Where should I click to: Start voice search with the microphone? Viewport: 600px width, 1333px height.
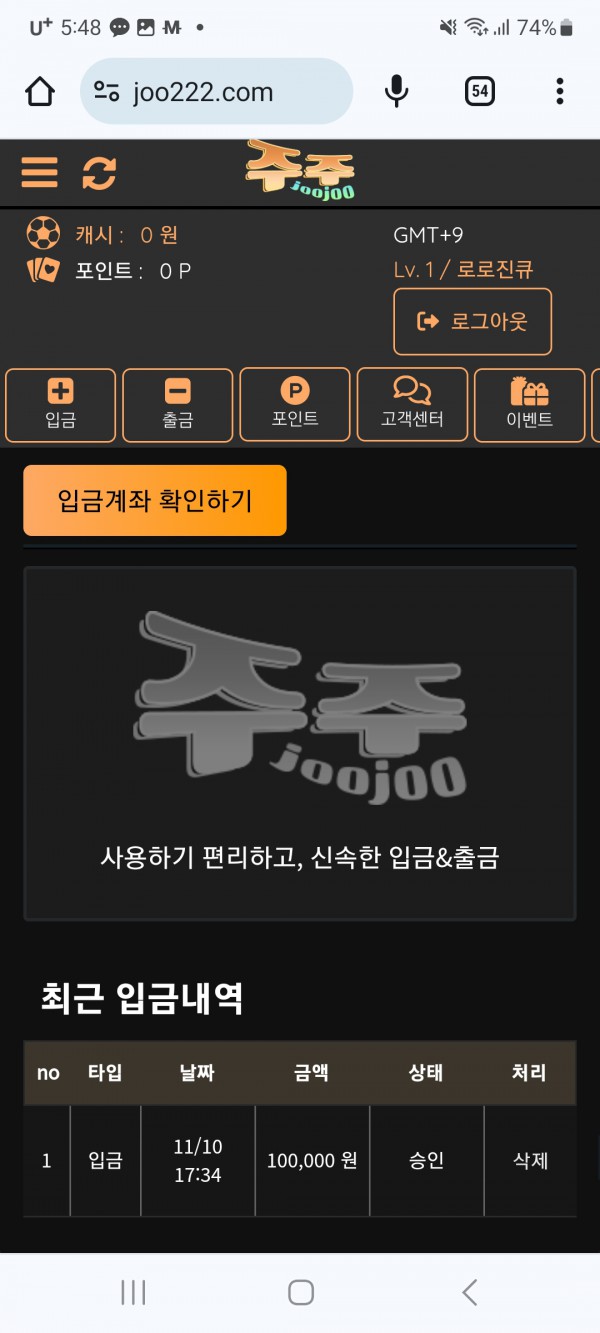click(396, 92)
